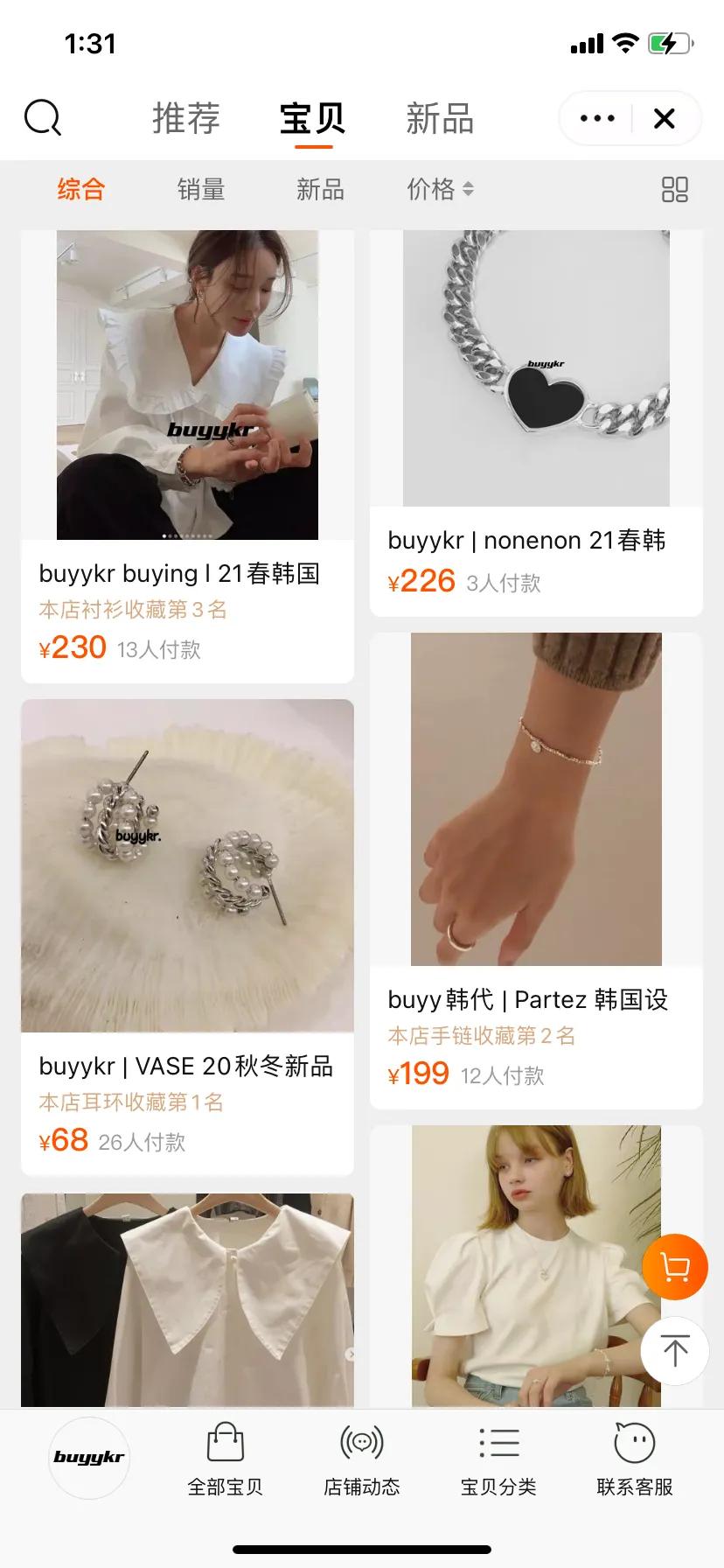The width and height of the screenshot is (724, 1568).
Task: Switch to the 推荐 tab
Action: (185, 118)
